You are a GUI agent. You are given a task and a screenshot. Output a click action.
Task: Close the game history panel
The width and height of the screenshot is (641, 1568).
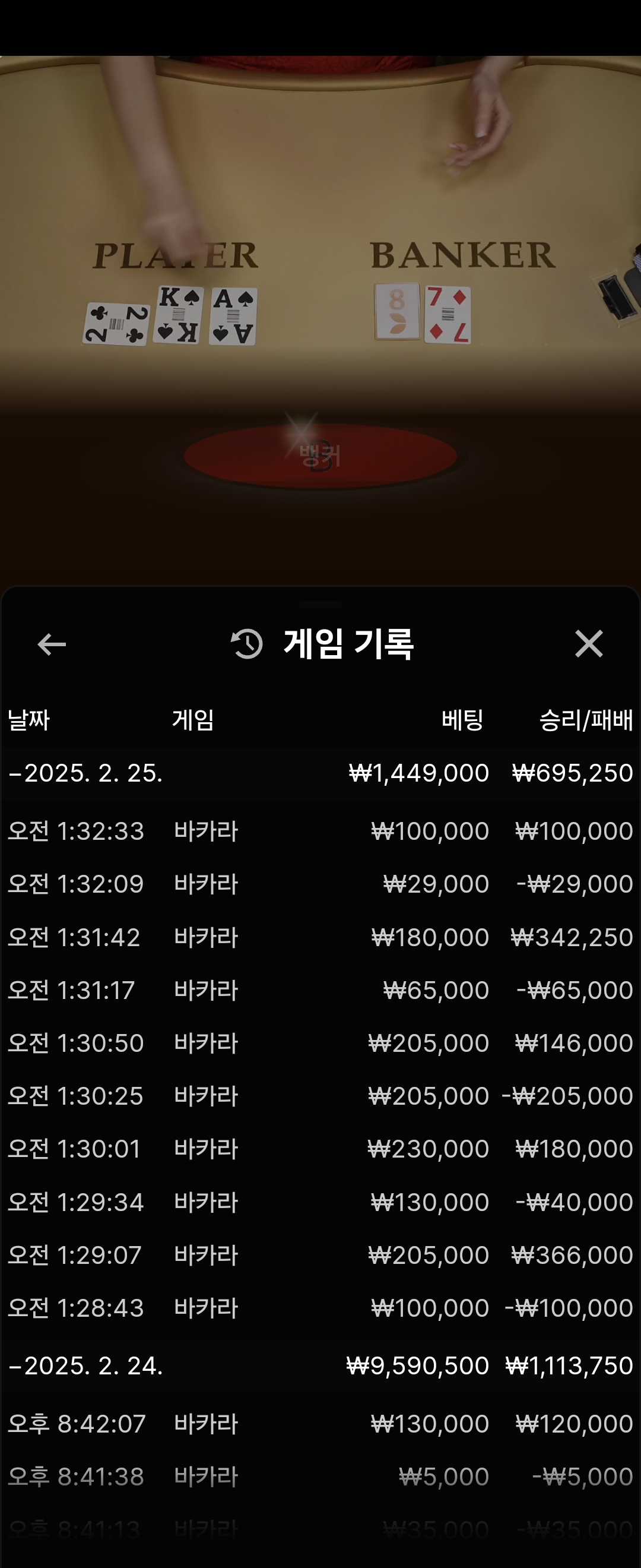pos(588,643)
